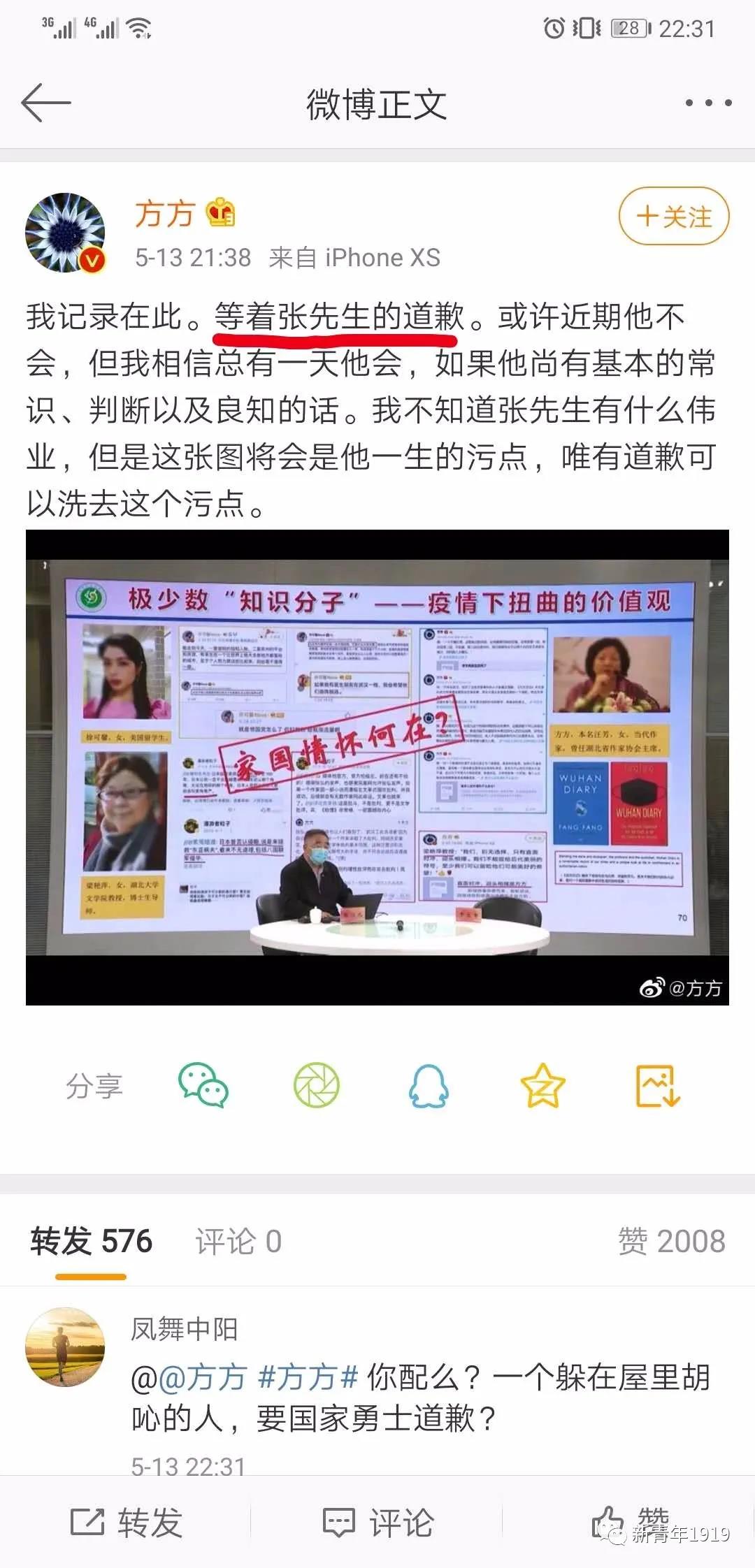Image resolution: width=755 pixels, height=1568 pixels.
Task: Open 方方's profile avatar
Action: click(x=65, y=233)
